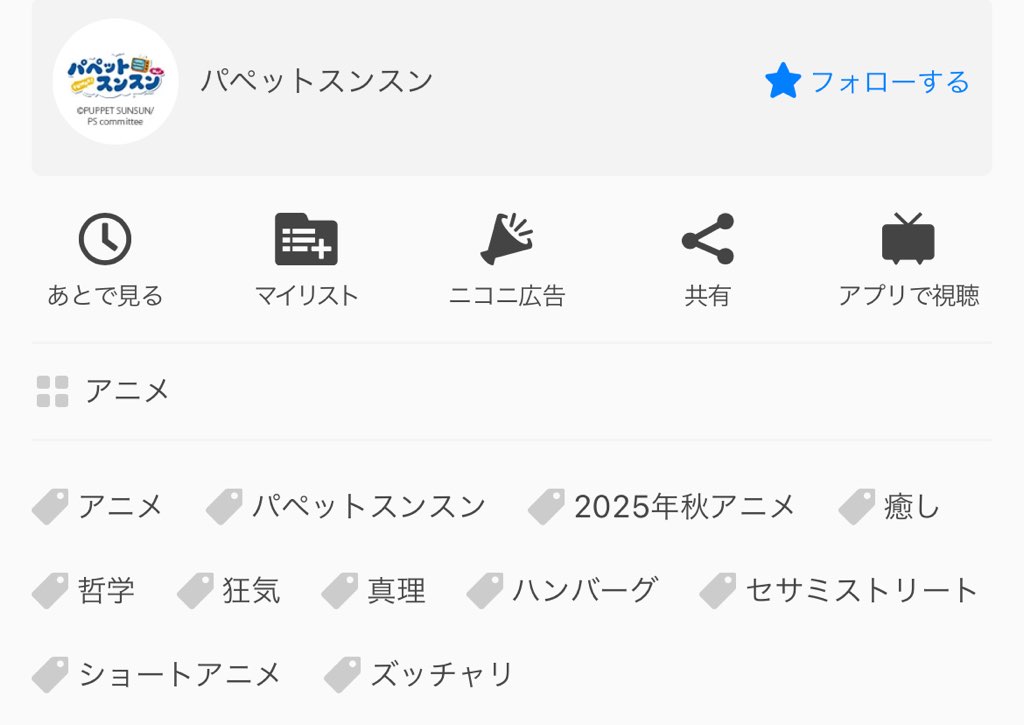Share this video via 共有
The width and height of the screenshot is (1024, 725).
[x=707, y=260]
